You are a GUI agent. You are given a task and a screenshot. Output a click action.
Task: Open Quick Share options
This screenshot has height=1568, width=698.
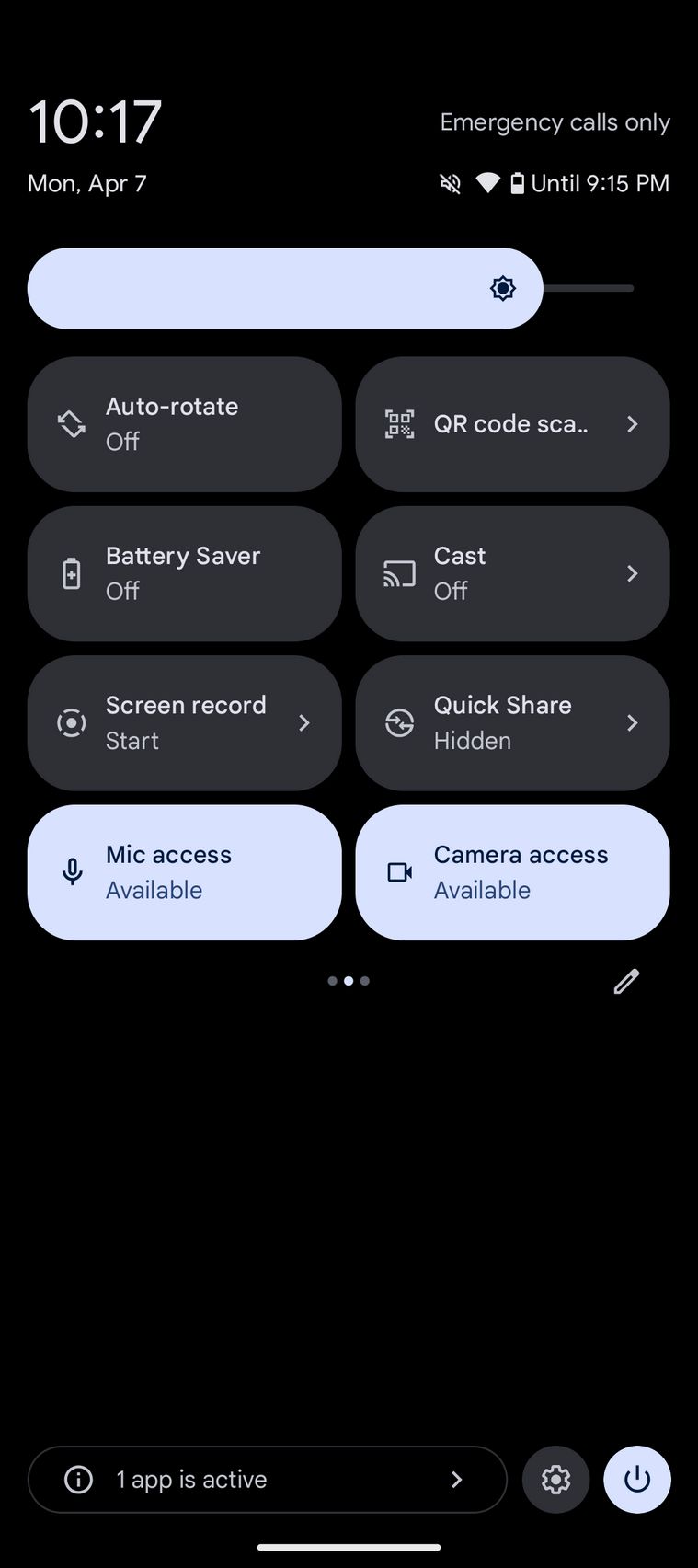pyautogui.click(x=512, y=723)
